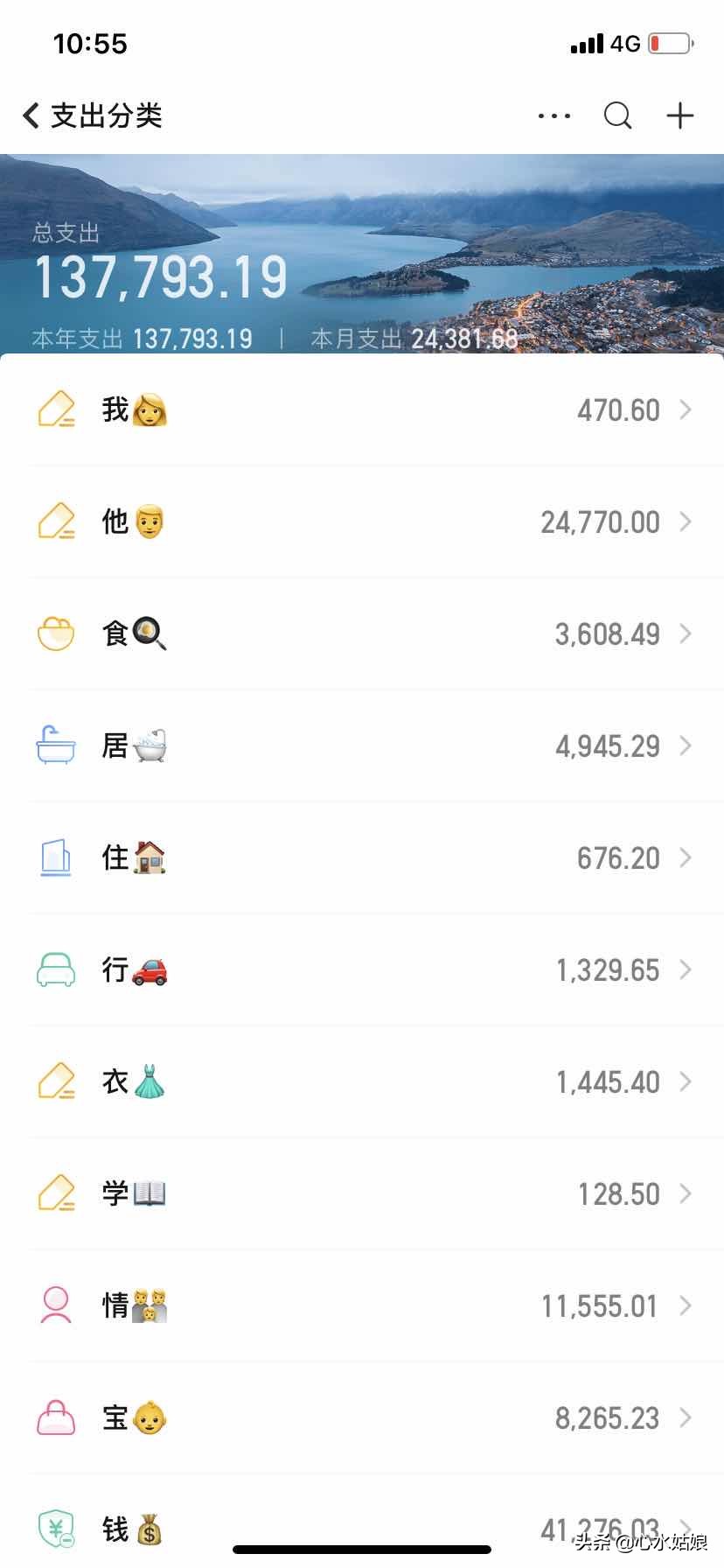Image resolution: width=724 pixels, height=1568 pixels.
Task: View the 行 transport expenses
Action: click(362, 969)
